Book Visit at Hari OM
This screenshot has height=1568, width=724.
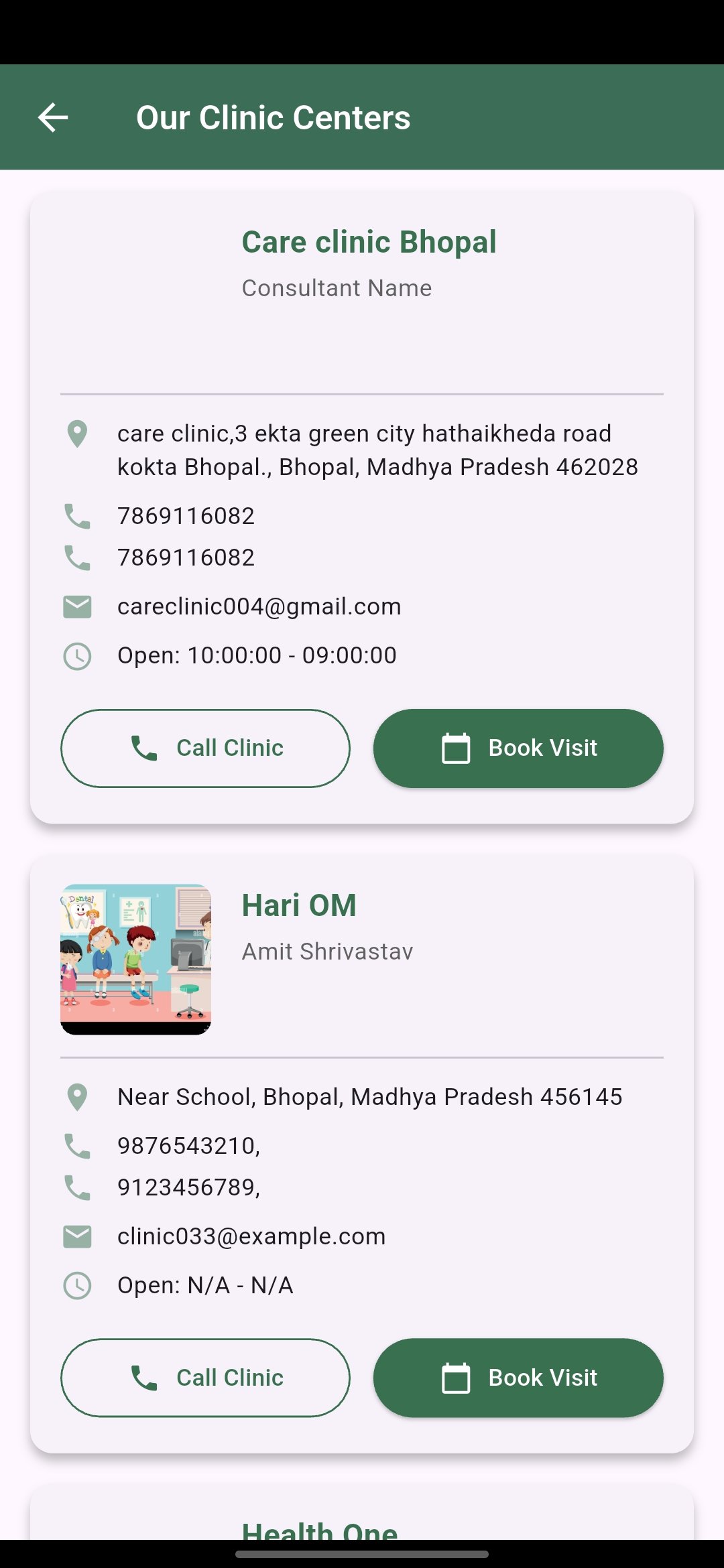[x=518, y=1378]
